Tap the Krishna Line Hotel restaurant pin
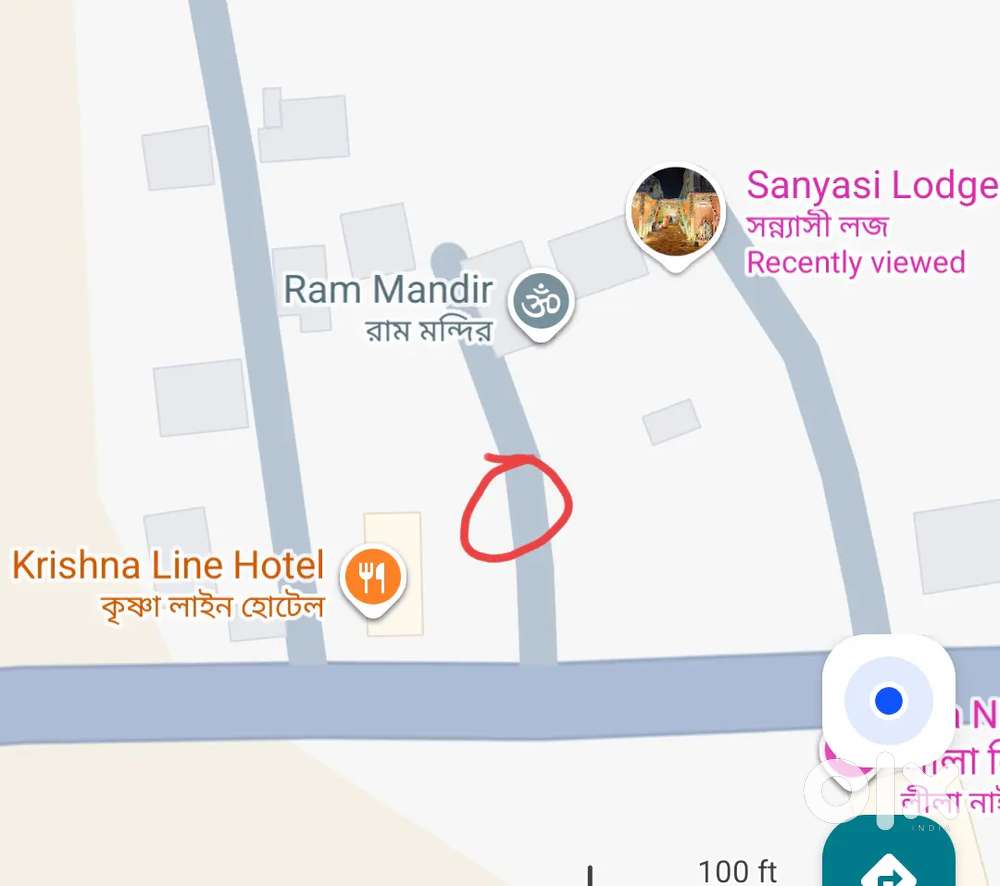 click(373, 578)
